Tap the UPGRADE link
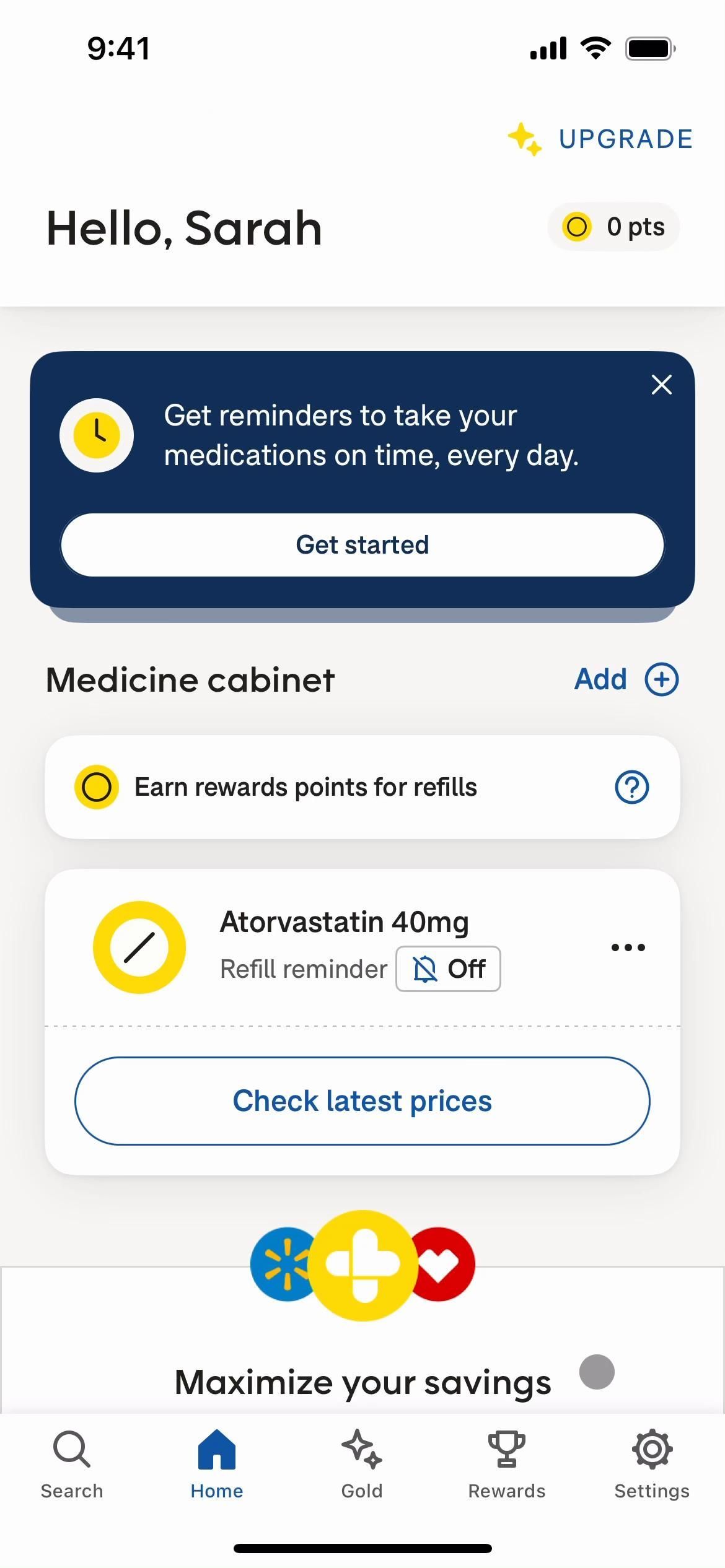Viewport: 725px width, 1568px height. 600,139
